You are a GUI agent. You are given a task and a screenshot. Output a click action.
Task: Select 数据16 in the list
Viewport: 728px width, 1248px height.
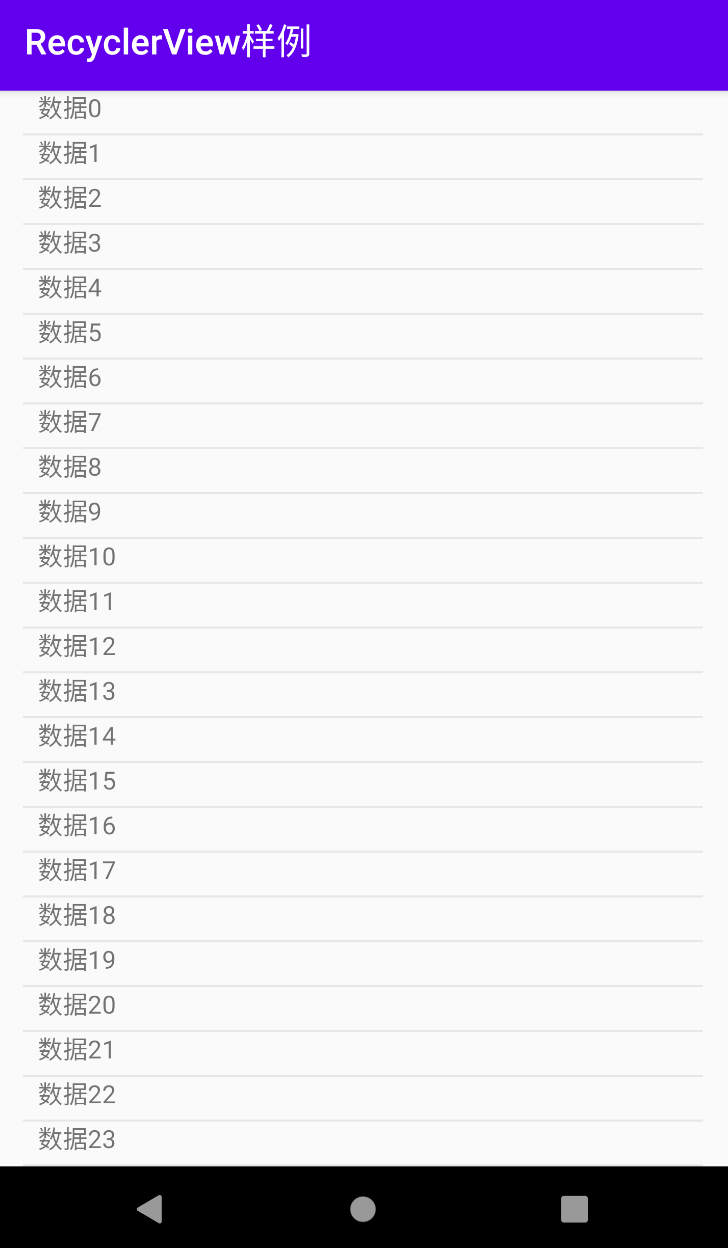(363, 829)
